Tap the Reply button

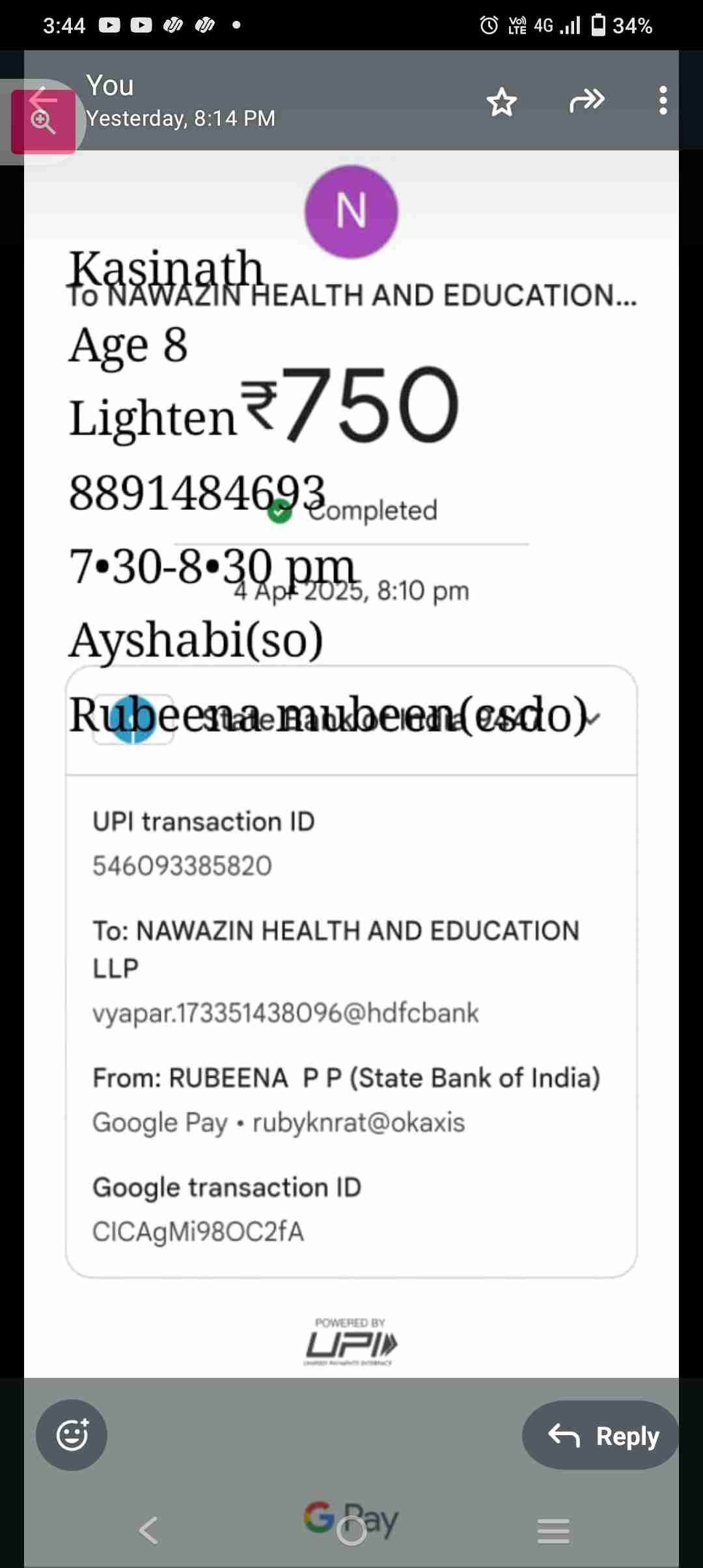601,1435
